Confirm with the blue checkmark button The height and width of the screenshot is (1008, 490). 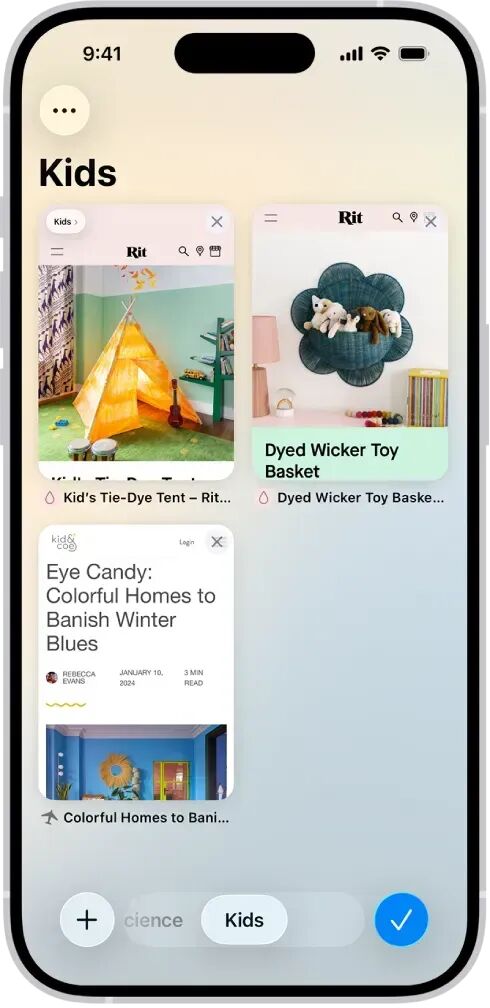tap(401, 920)
